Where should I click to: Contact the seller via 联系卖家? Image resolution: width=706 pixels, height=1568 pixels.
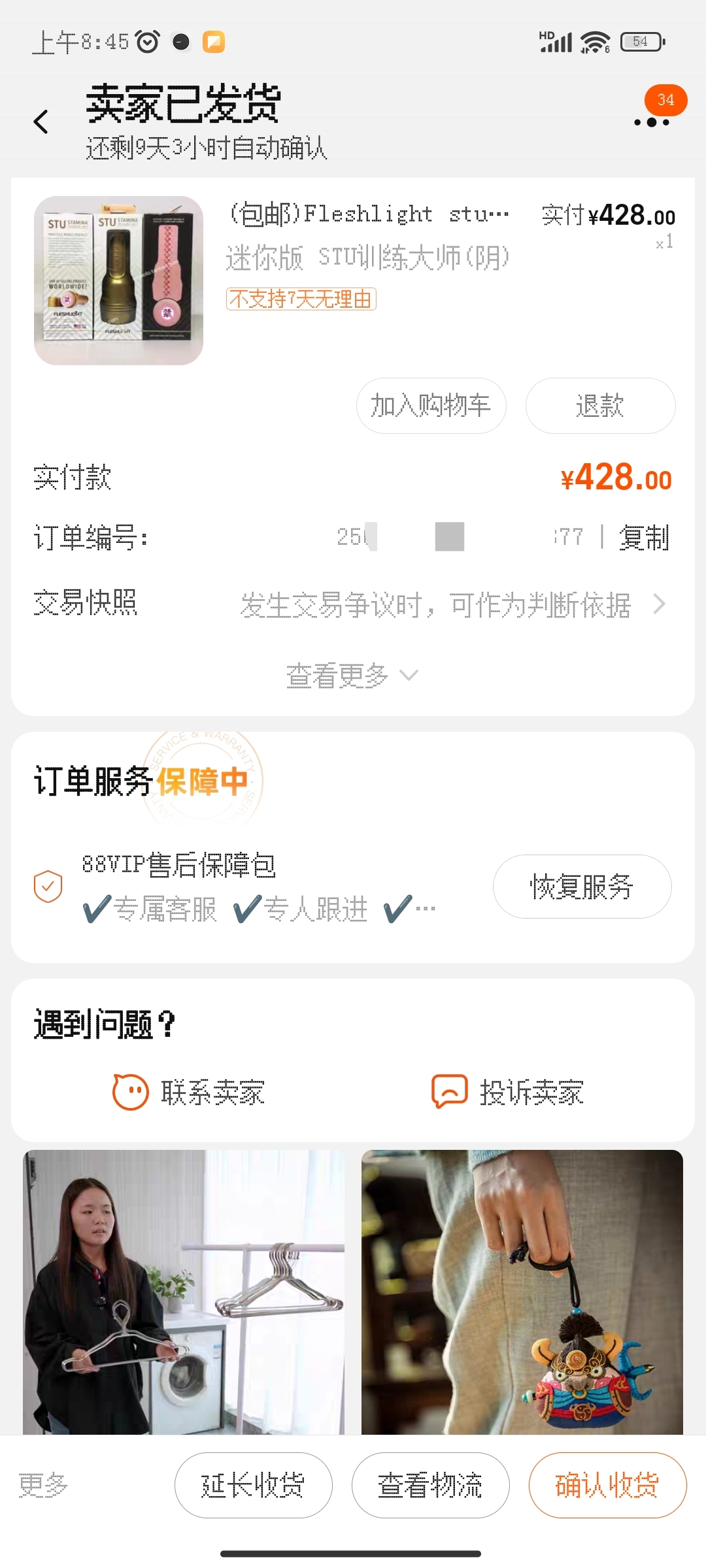190,1092
